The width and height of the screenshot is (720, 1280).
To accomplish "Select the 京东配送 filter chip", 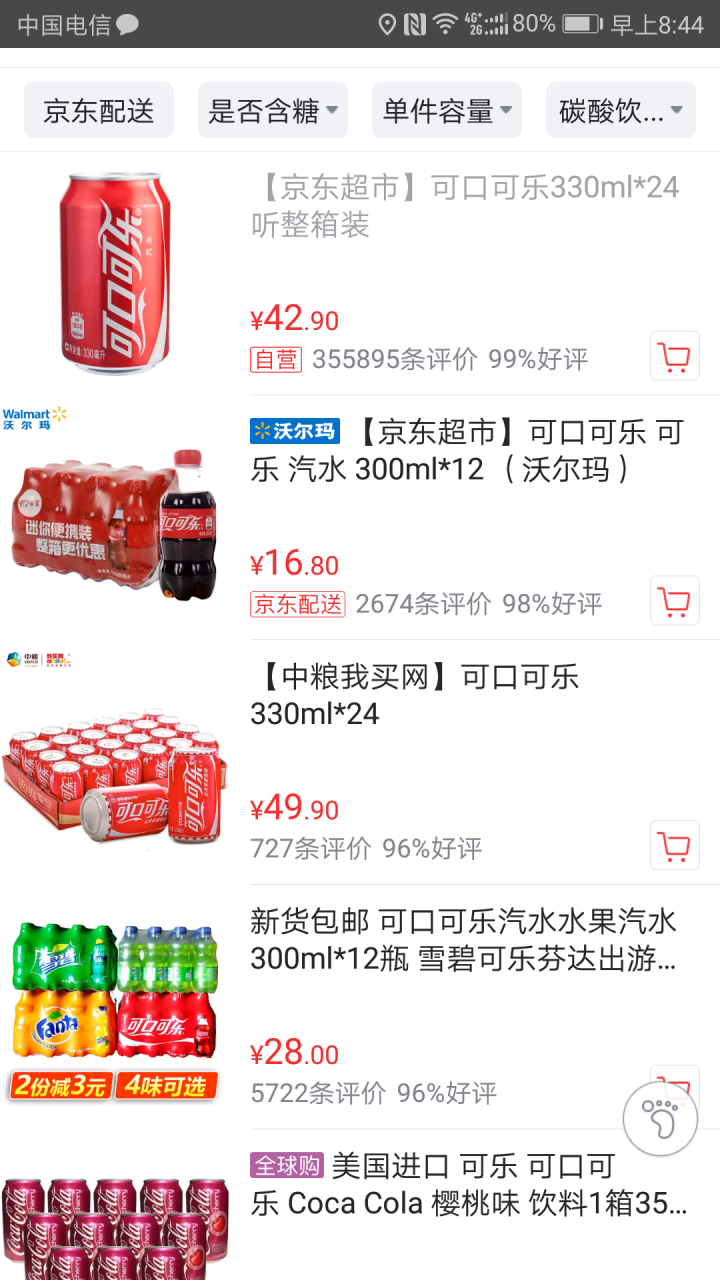I will pyautogui.click(x=99, y=110).
